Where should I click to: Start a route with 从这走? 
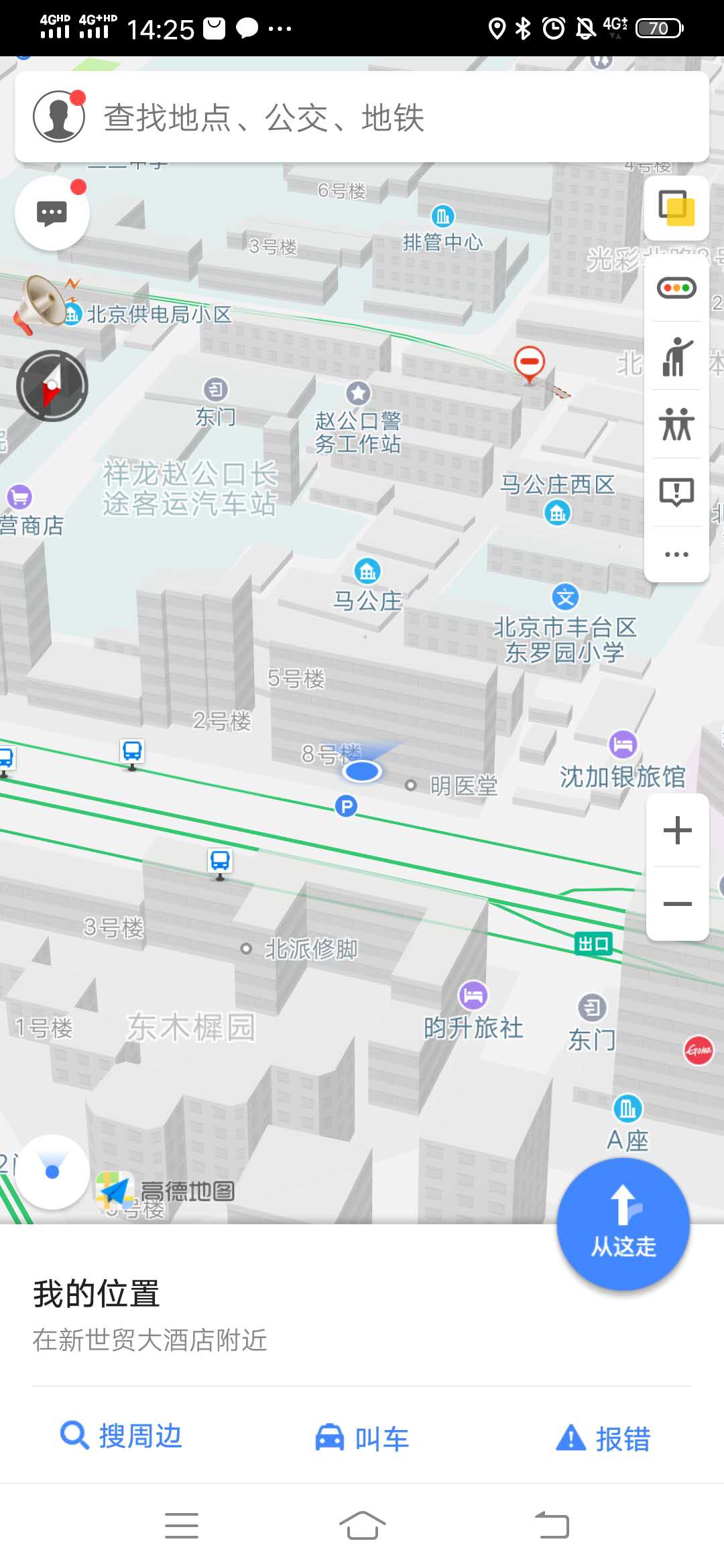[623, 1224]
